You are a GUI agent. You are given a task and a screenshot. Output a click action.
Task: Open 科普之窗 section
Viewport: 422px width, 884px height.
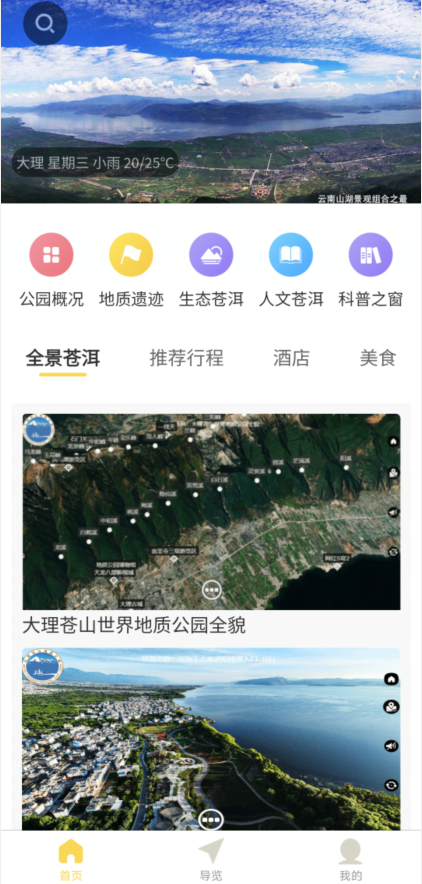pos(371,270)
